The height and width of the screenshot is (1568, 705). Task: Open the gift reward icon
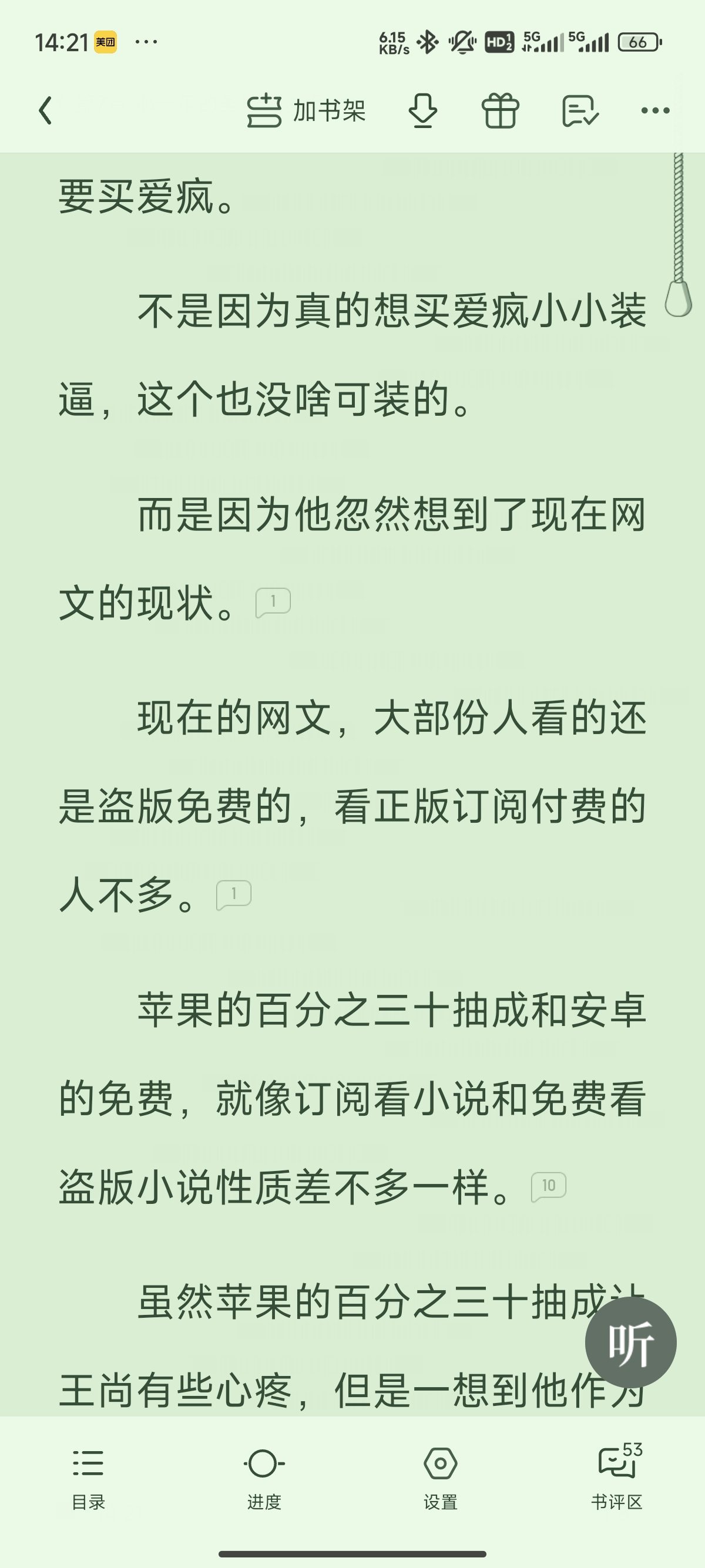click(500, 111)
